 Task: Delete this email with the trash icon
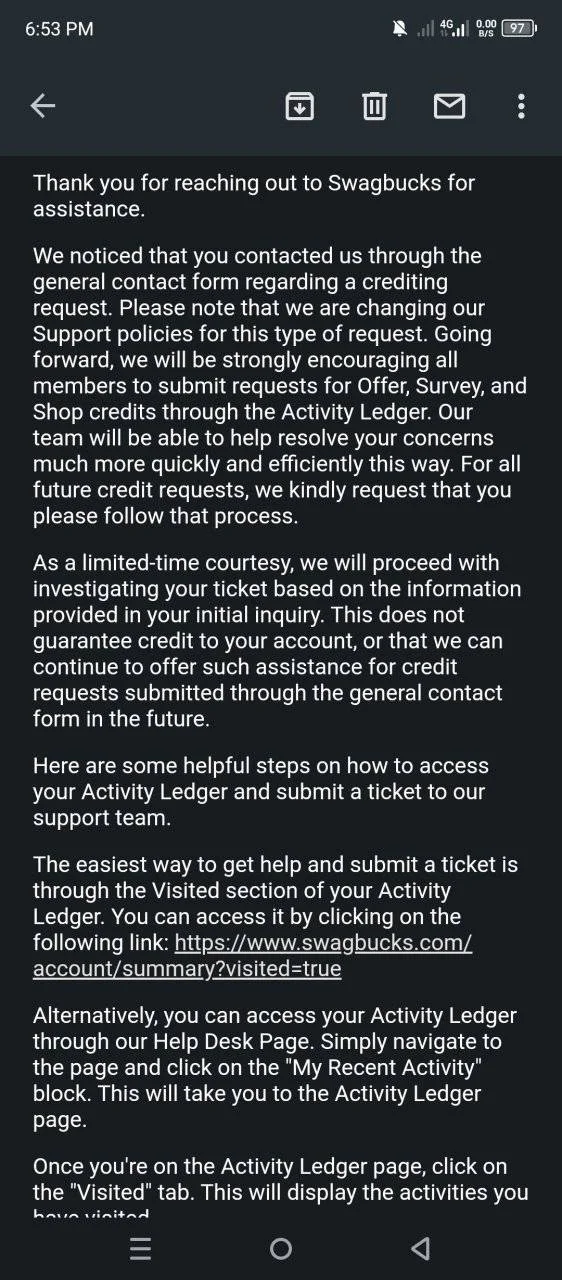374,106
